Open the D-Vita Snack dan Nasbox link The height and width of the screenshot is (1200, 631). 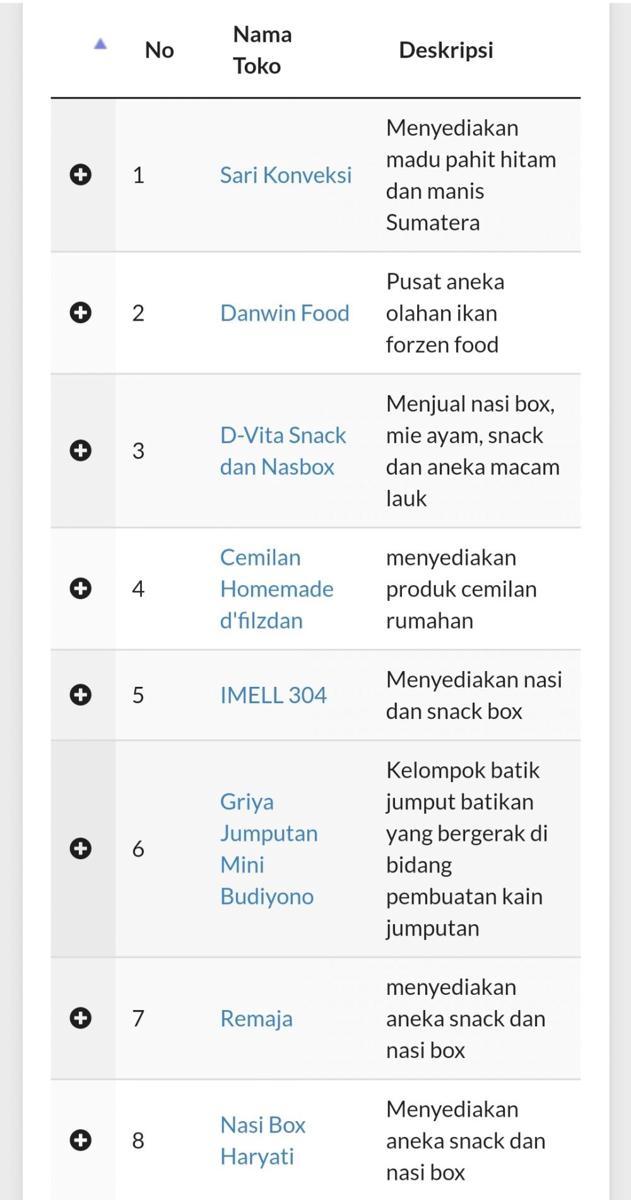[283, 451]
